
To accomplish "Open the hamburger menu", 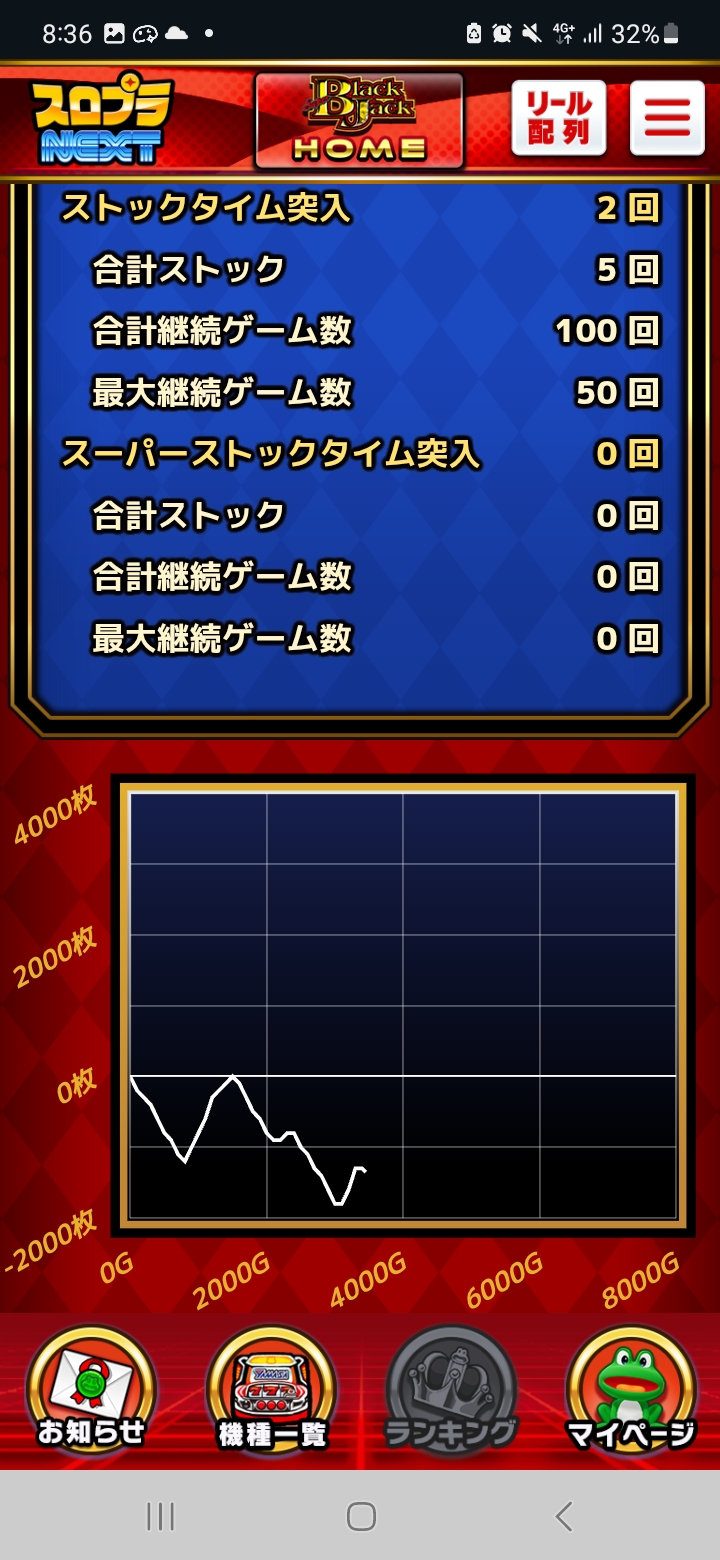I will click(x=667, y=119).
